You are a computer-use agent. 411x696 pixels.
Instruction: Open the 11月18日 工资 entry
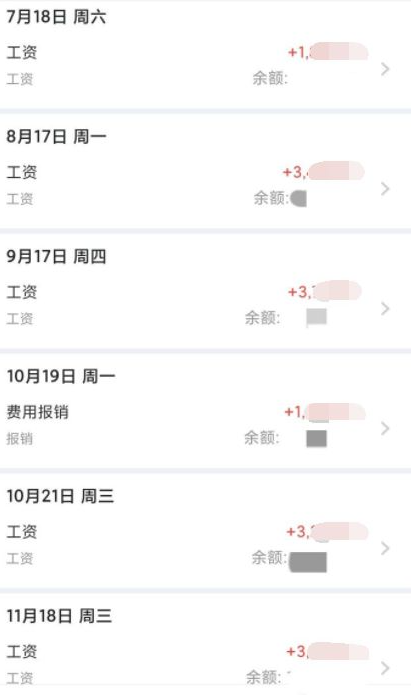206,664
